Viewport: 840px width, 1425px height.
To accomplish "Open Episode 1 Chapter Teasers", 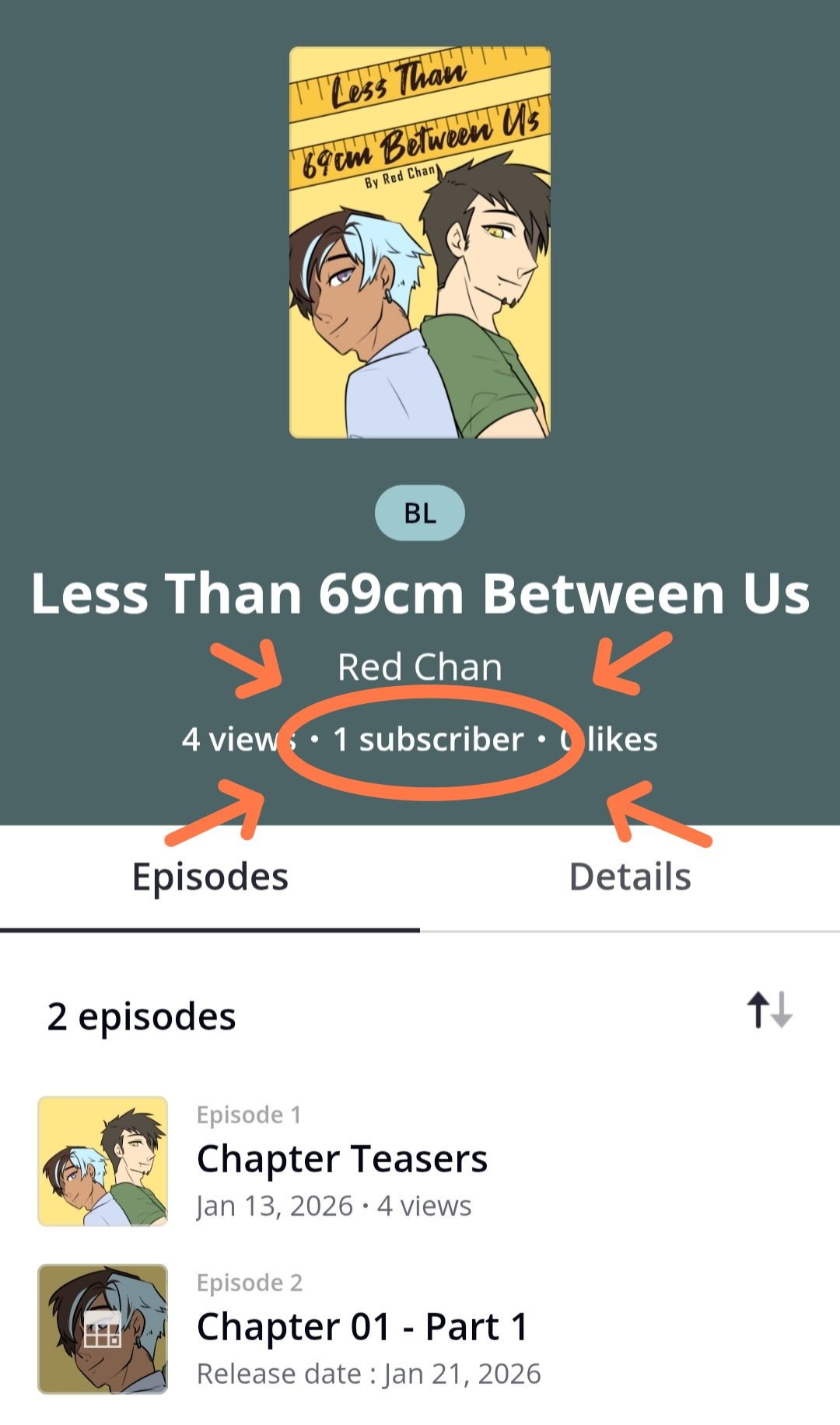I will point(342,1161).
